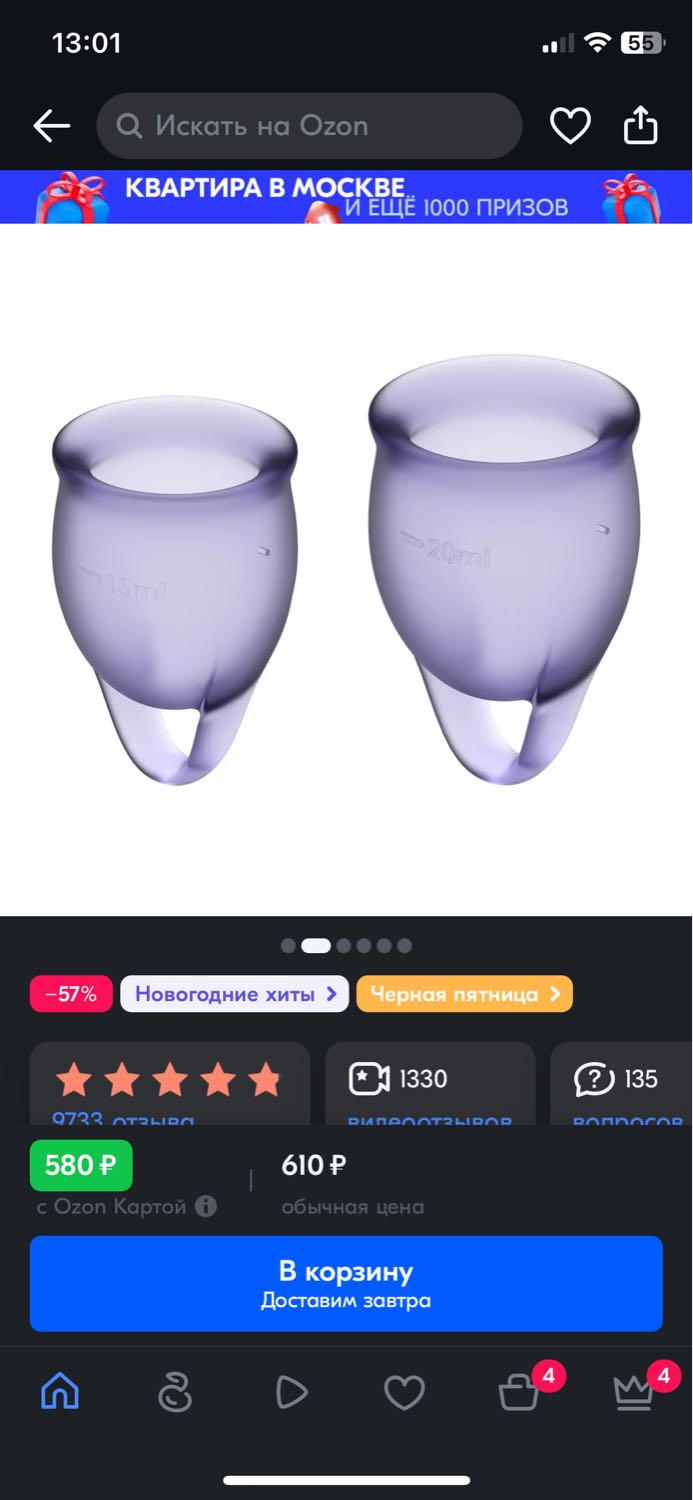The width and height of the screenshot is (693, 1500).
Task: Show info about Ozon Карта price
Action: [205, 1206]
